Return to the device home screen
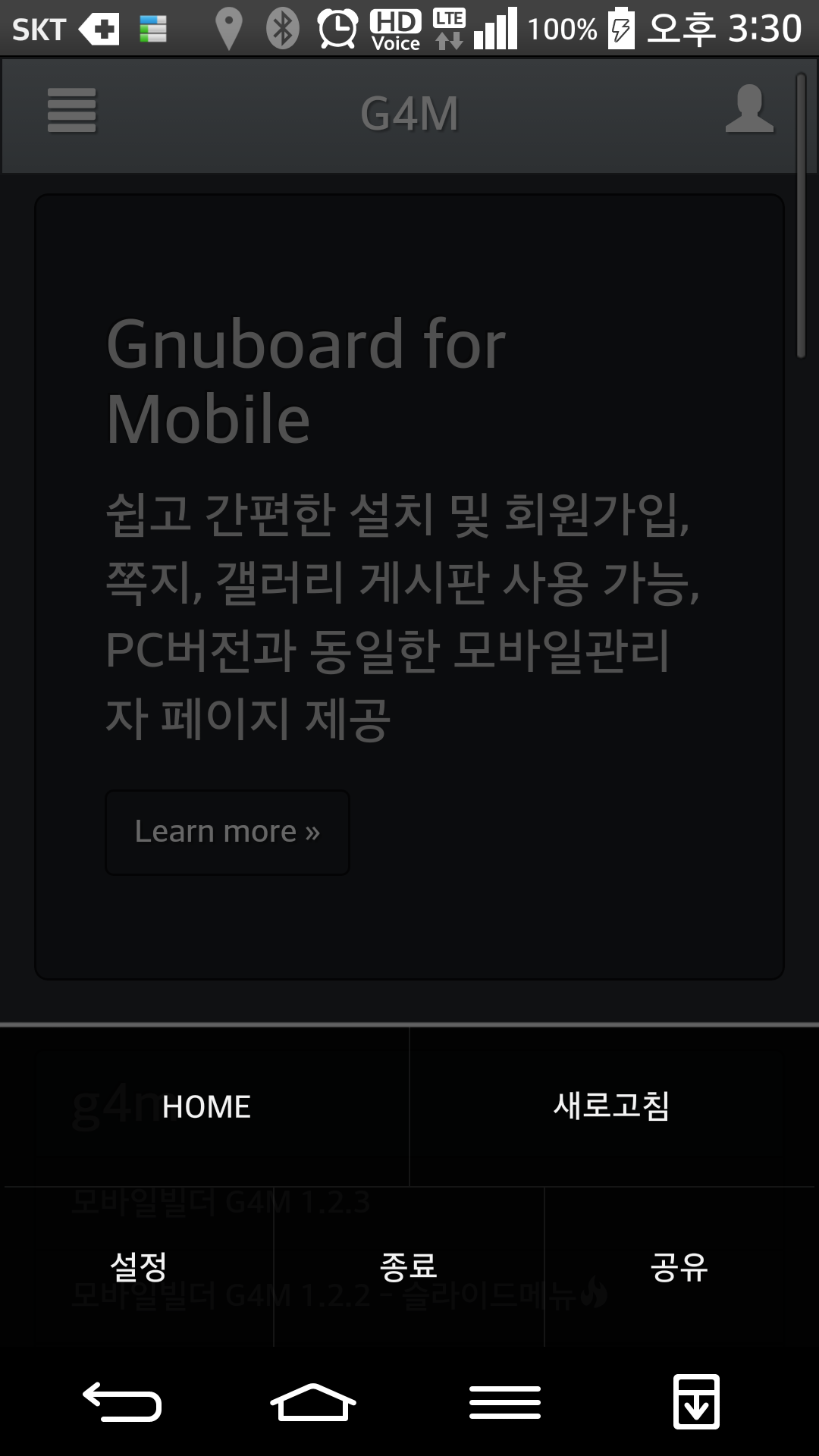 [312, 1402]
